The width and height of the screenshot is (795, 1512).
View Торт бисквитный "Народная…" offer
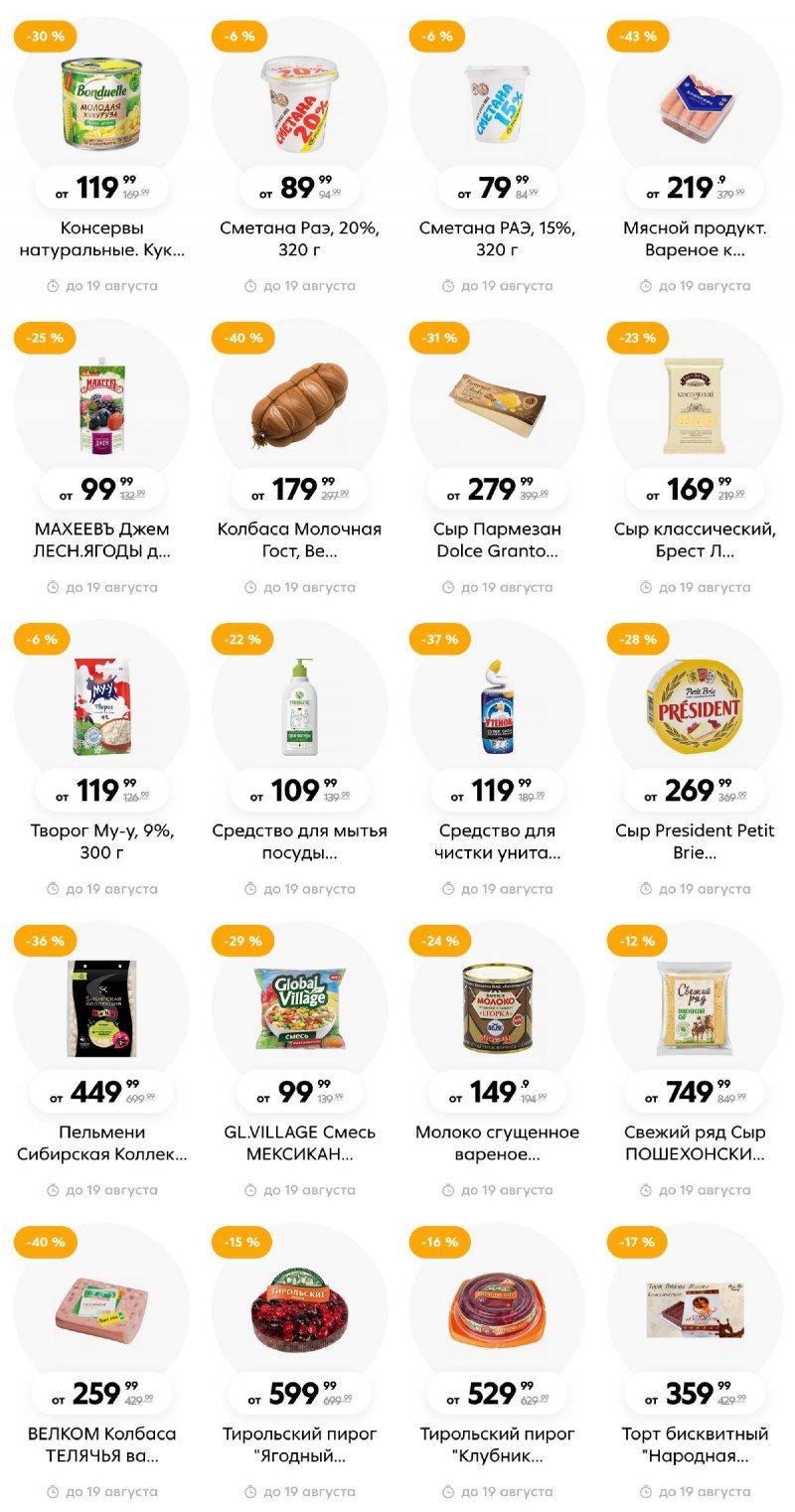click(x=695, y=1309)
